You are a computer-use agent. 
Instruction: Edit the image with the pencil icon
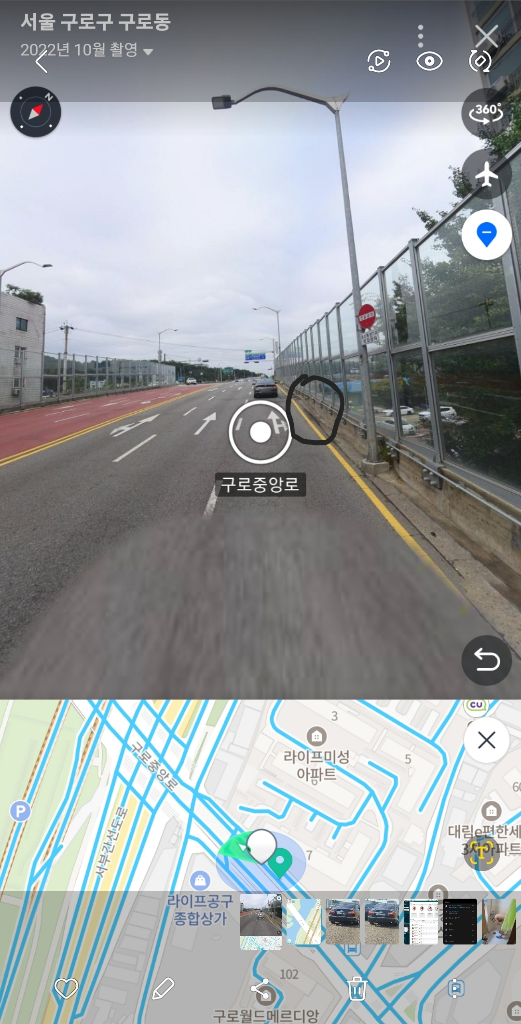(x=163, y=989)
